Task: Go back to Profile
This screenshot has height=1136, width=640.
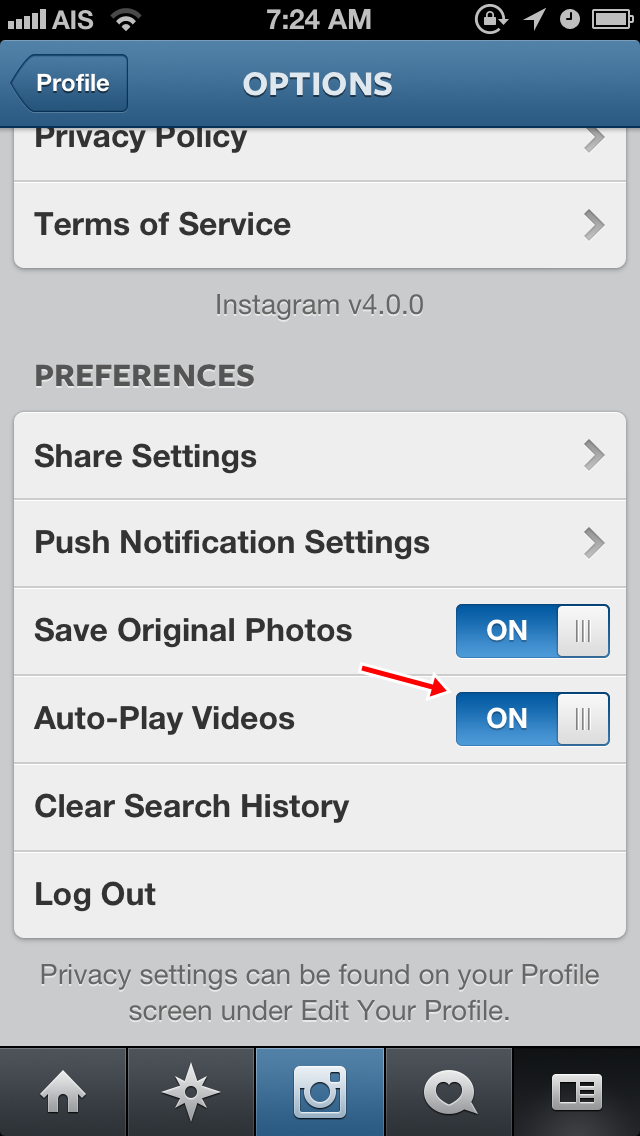Action: pyautogui.click(x=70, y=83)
